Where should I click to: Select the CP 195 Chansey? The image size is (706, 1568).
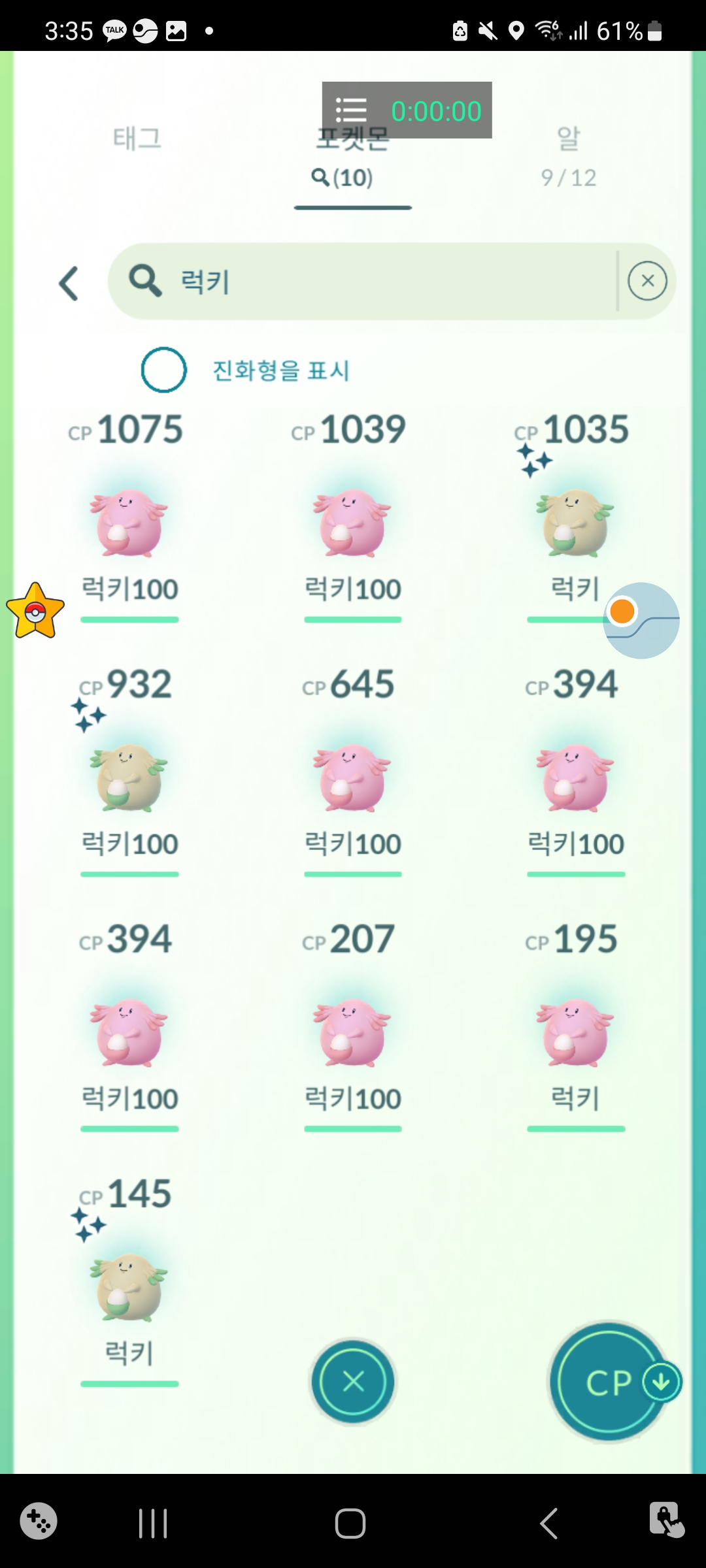(x=574, y=1032)
